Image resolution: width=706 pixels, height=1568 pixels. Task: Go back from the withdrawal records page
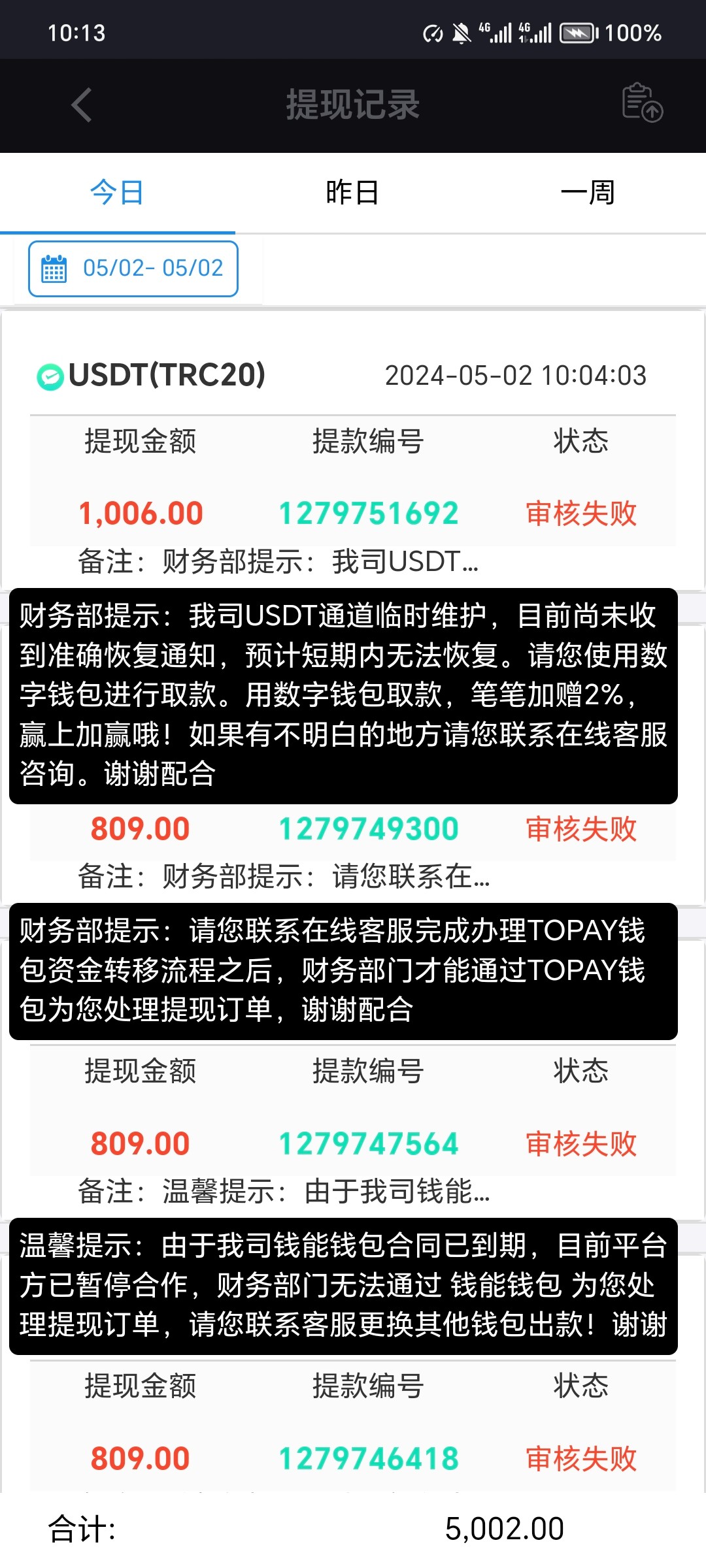pyautogui.click(x=82, y=105)
